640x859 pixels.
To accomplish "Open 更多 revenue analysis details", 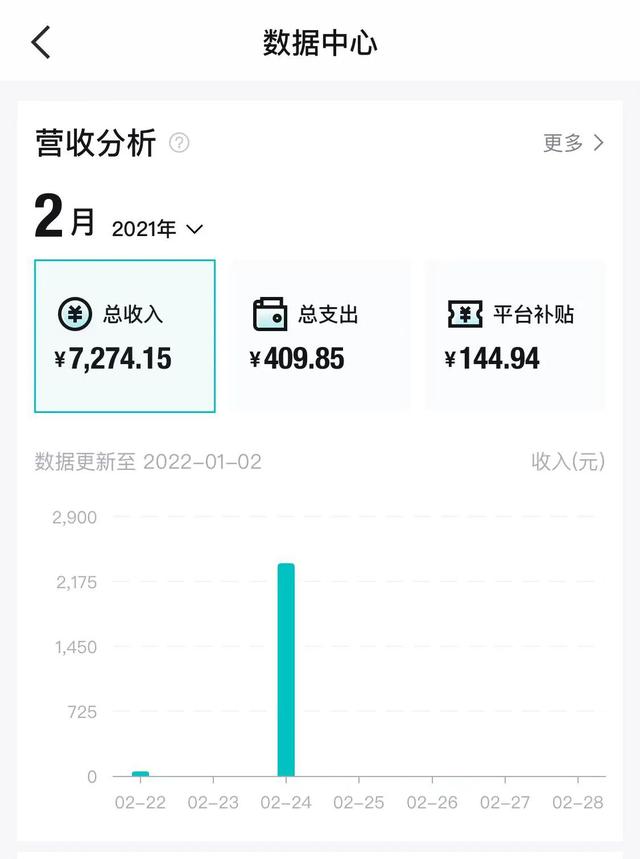I will pyautogui.click(x=573, y=143).
